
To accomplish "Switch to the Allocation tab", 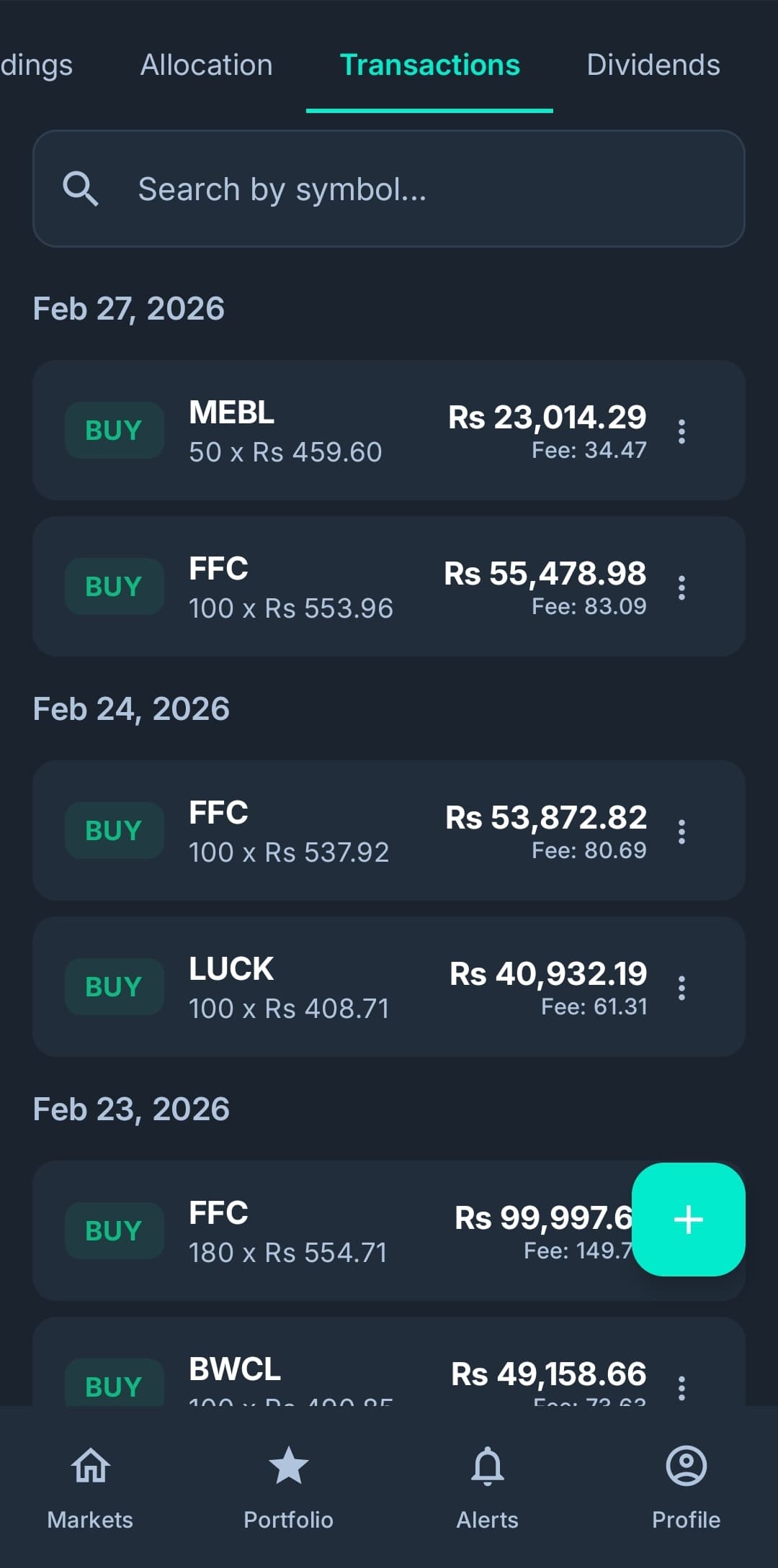I will (205, 65).
